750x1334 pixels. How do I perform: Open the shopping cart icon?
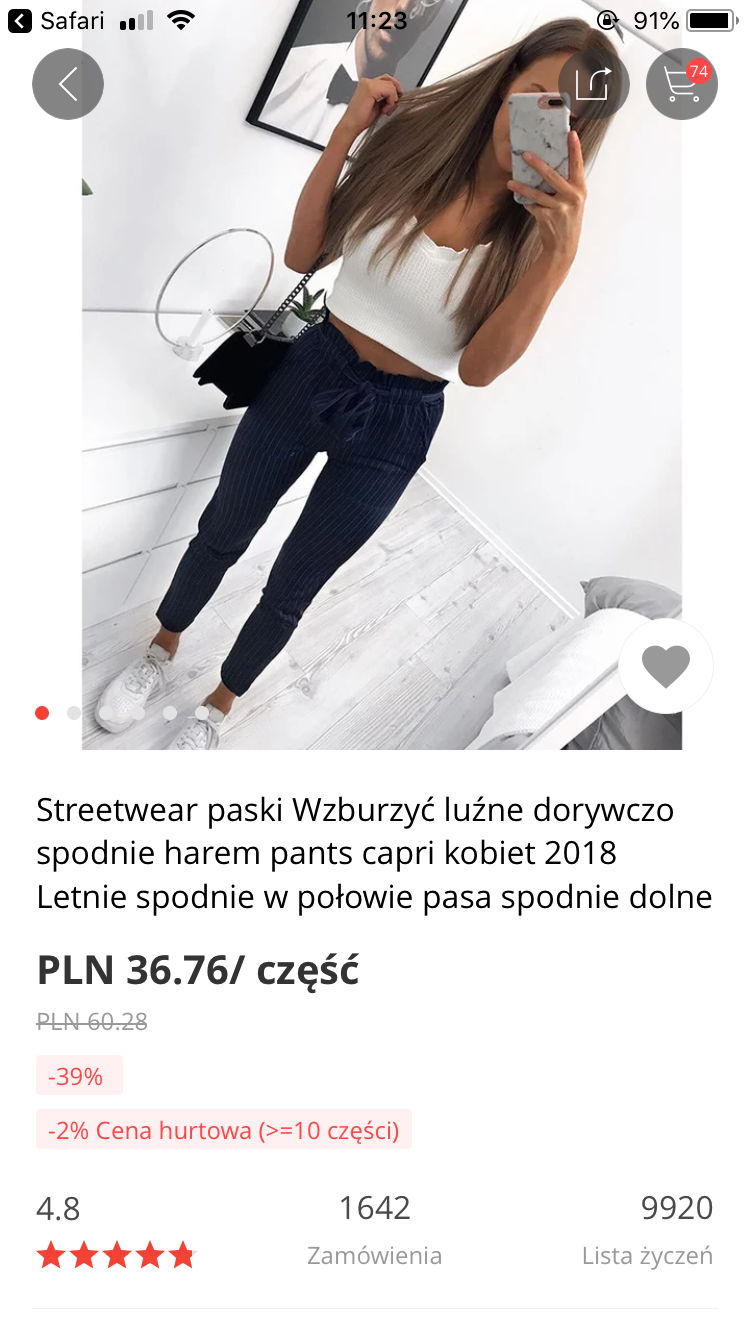coord(680,87)
